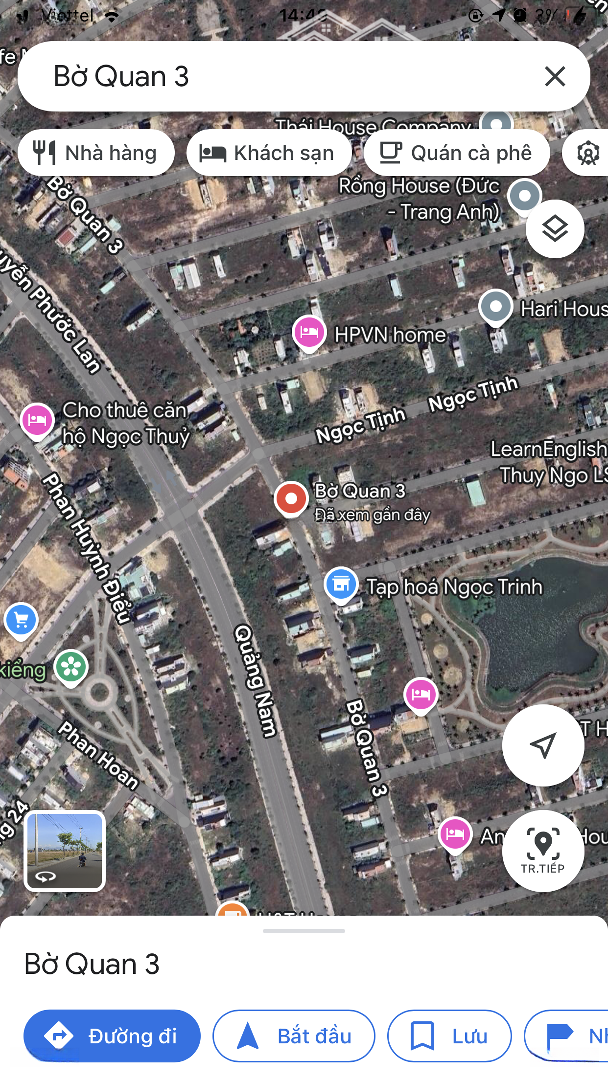Open the Street View thumbnail
This screenshot has height=1080, width=608.
pyautogui.click(x=65, y=851)
